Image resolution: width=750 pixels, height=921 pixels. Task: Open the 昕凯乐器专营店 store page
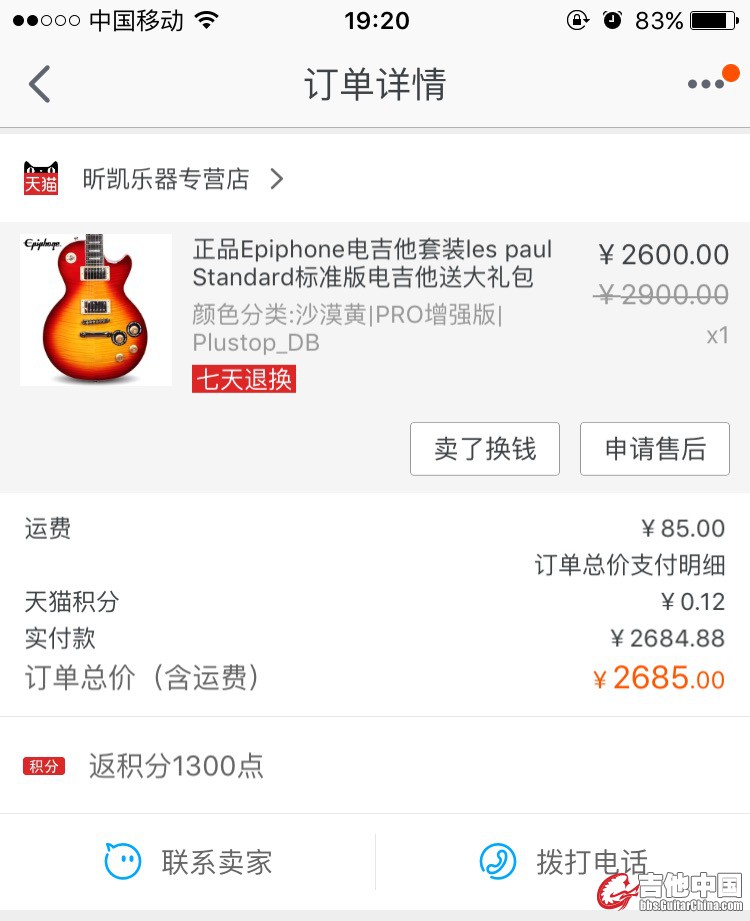[x=166, y=179]
